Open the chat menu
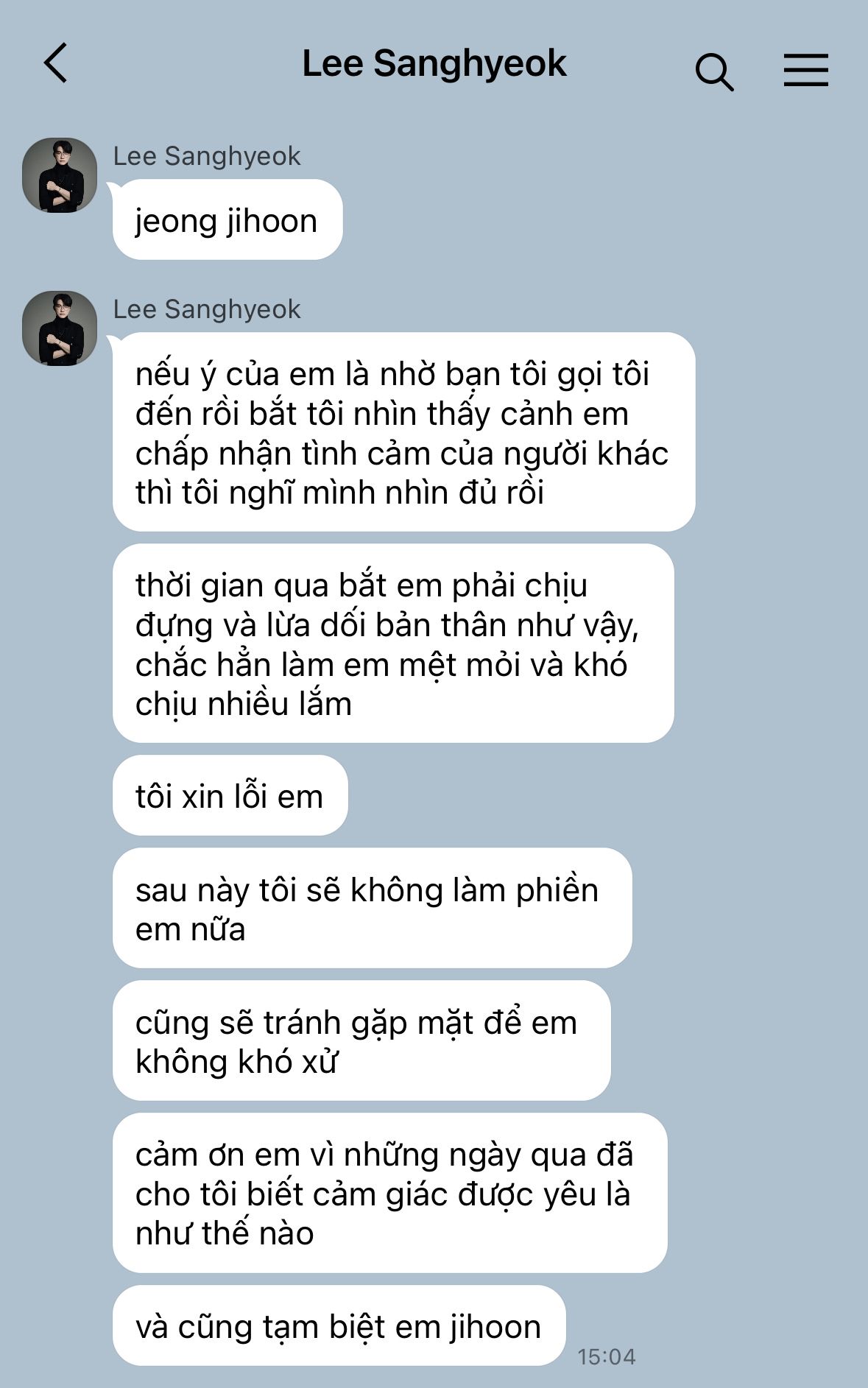The height and width of the screenshot is (1388, 868). (805, 70)
